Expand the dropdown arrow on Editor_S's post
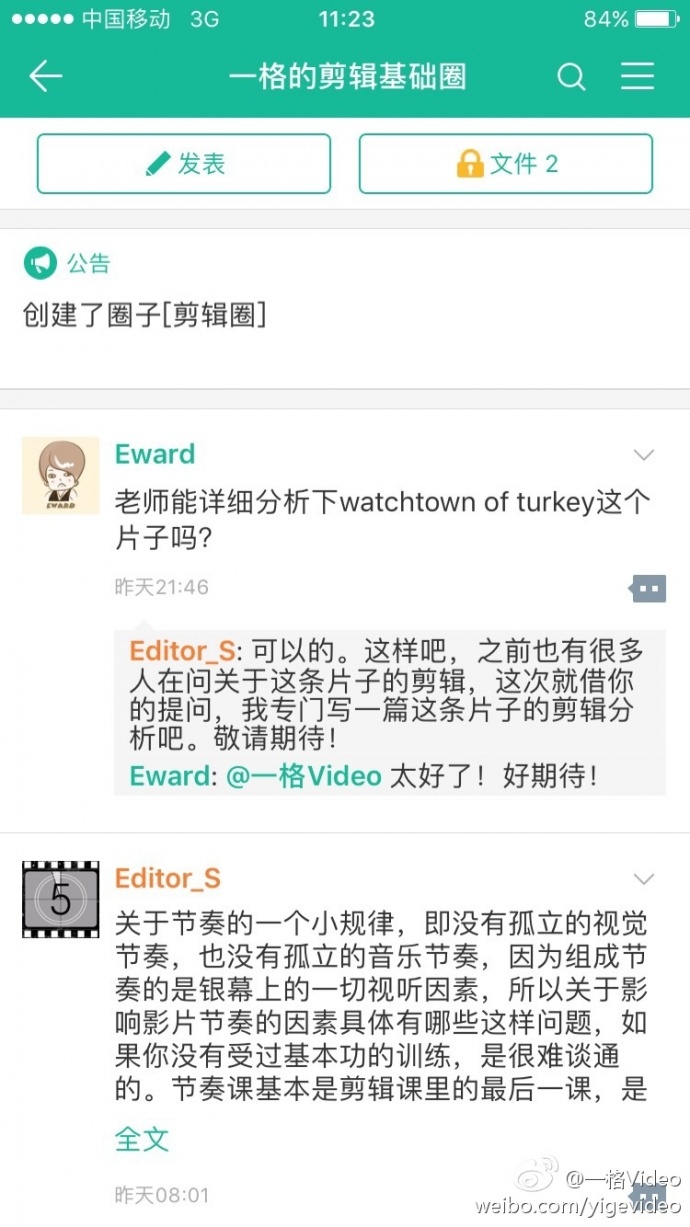The width and height of the screenshot is (690, 1227). [644, 879]
